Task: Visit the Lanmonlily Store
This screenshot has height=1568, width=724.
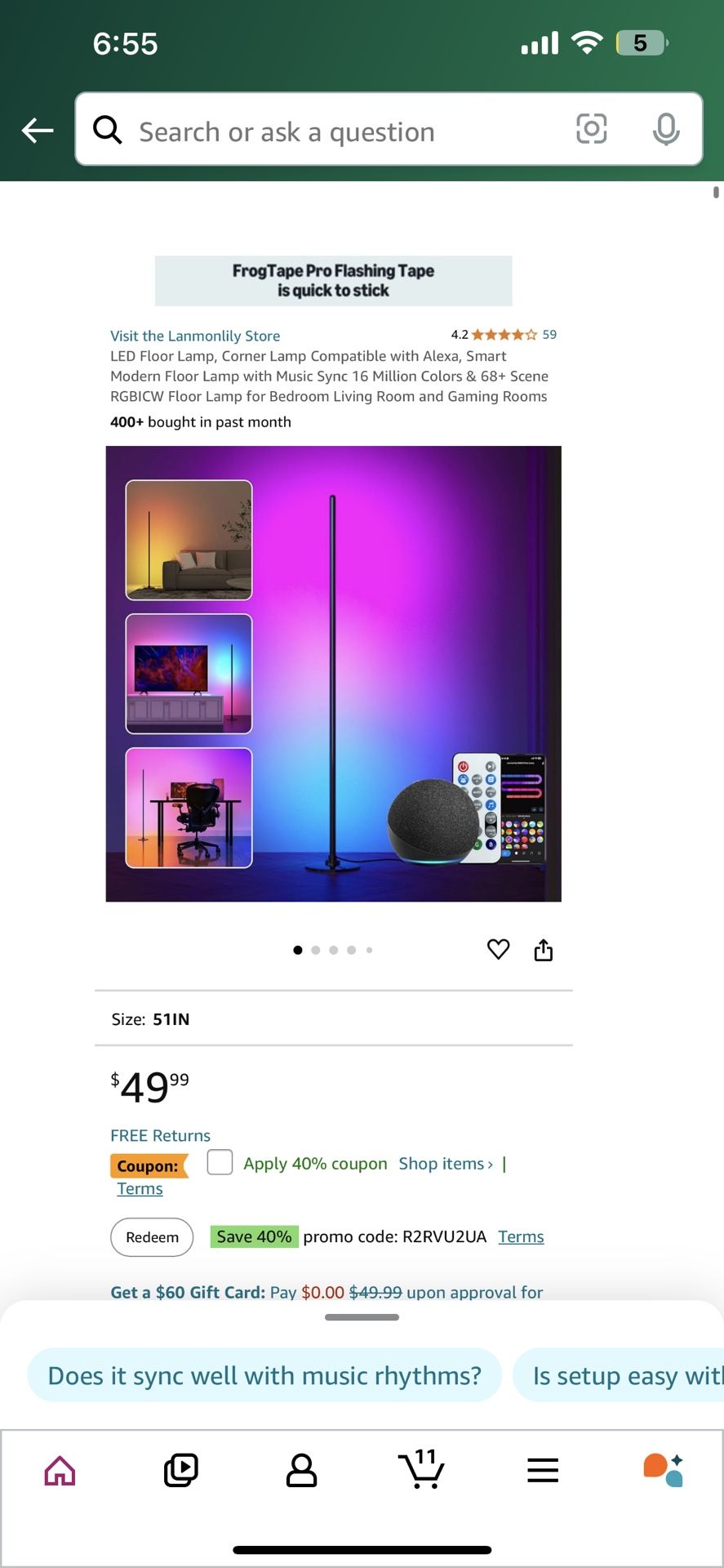Action: [x=195, y=336]
